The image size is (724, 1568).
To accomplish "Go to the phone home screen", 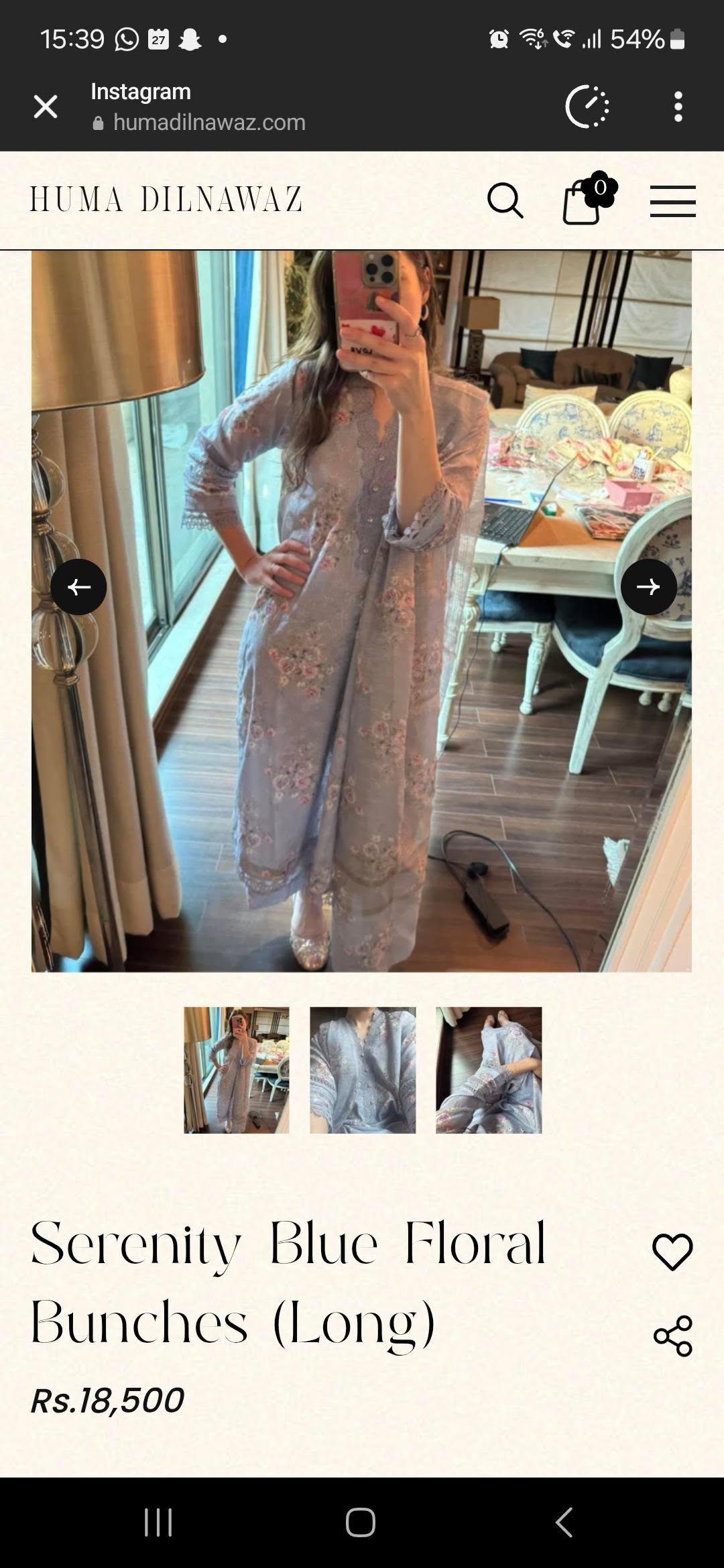I will (x=361, y=1522).
